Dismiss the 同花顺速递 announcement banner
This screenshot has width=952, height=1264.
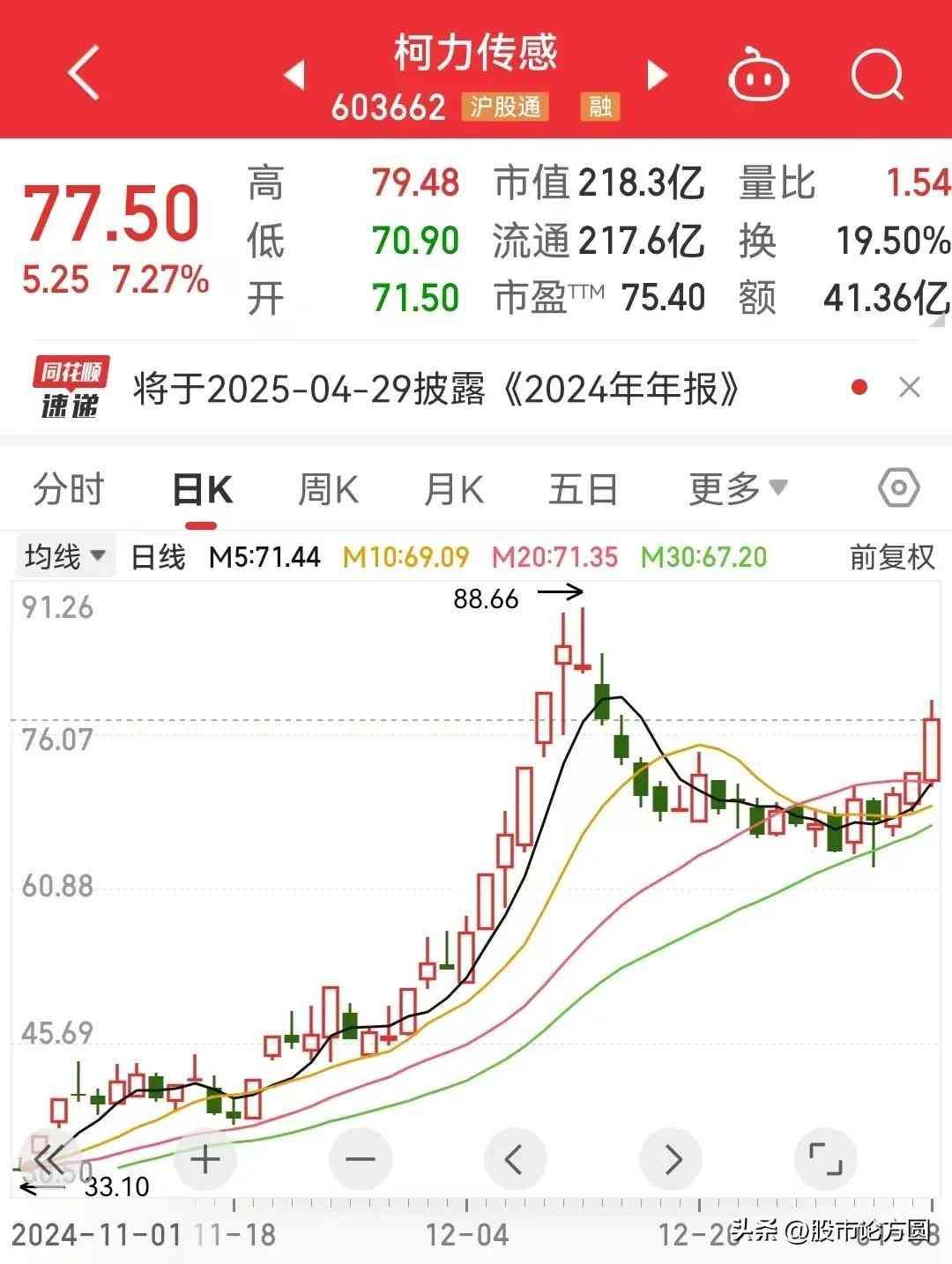[909, 387]
